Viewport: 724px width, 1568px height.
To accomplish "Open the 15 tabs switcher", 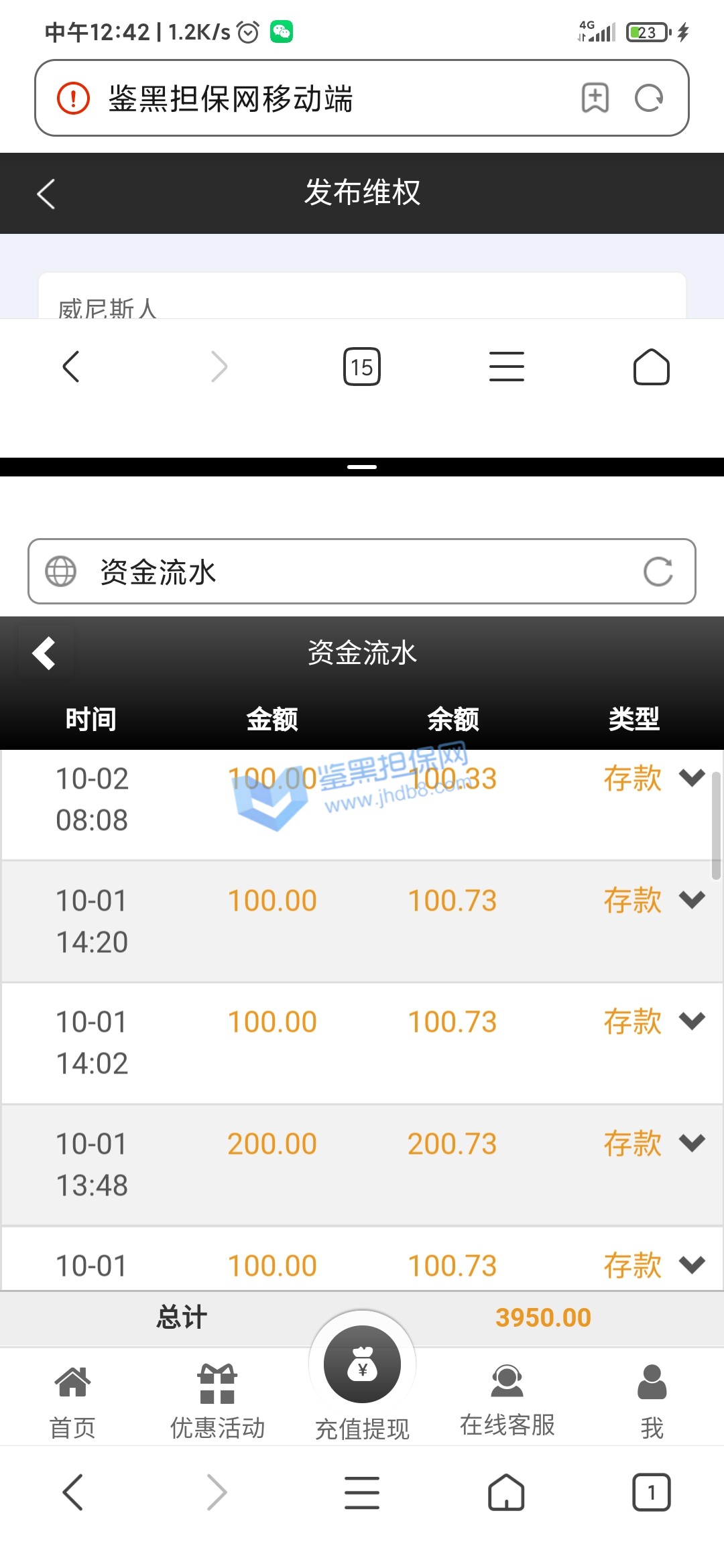I will click(x=362, y=367).
